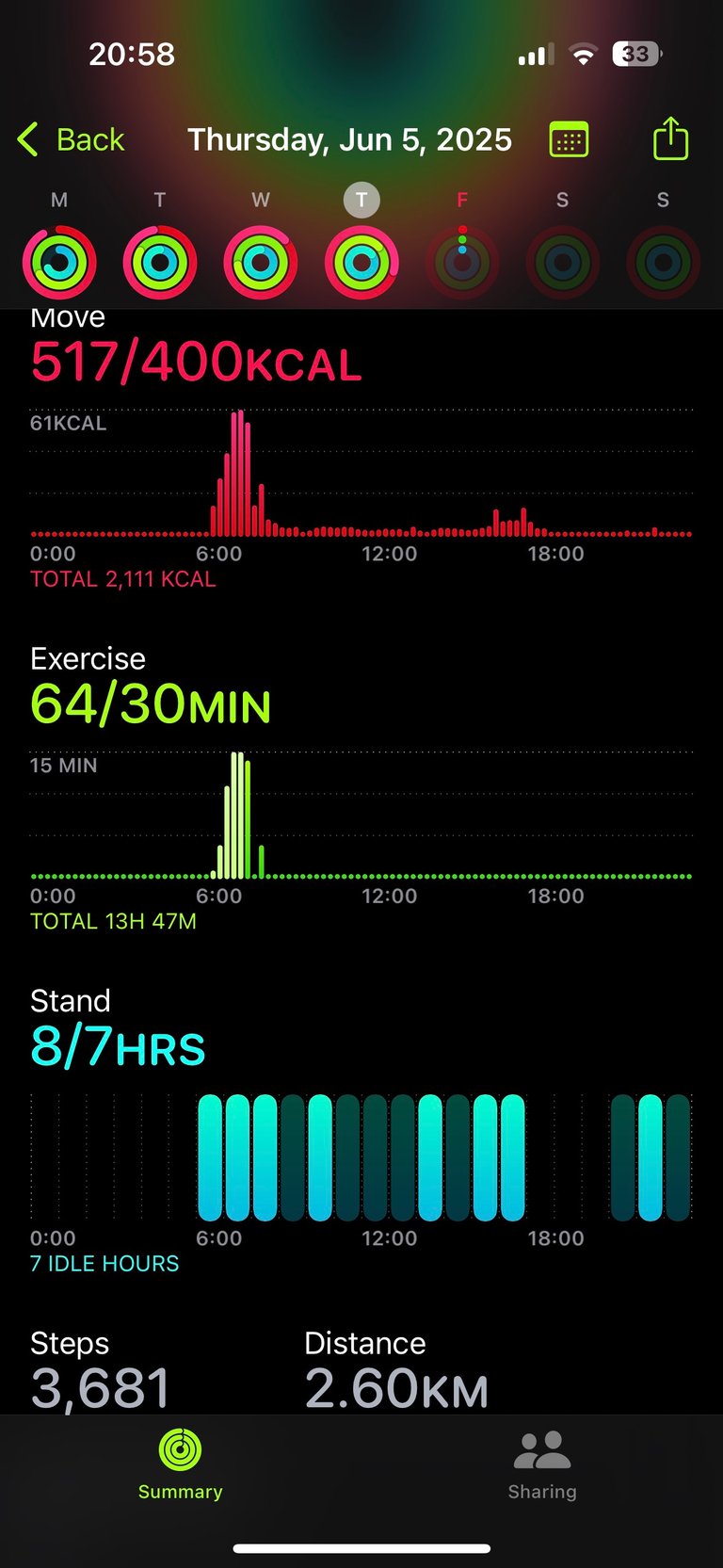Open the calendar month view
This screenshot has width=723, height=1568.
[x=569, y=139]
